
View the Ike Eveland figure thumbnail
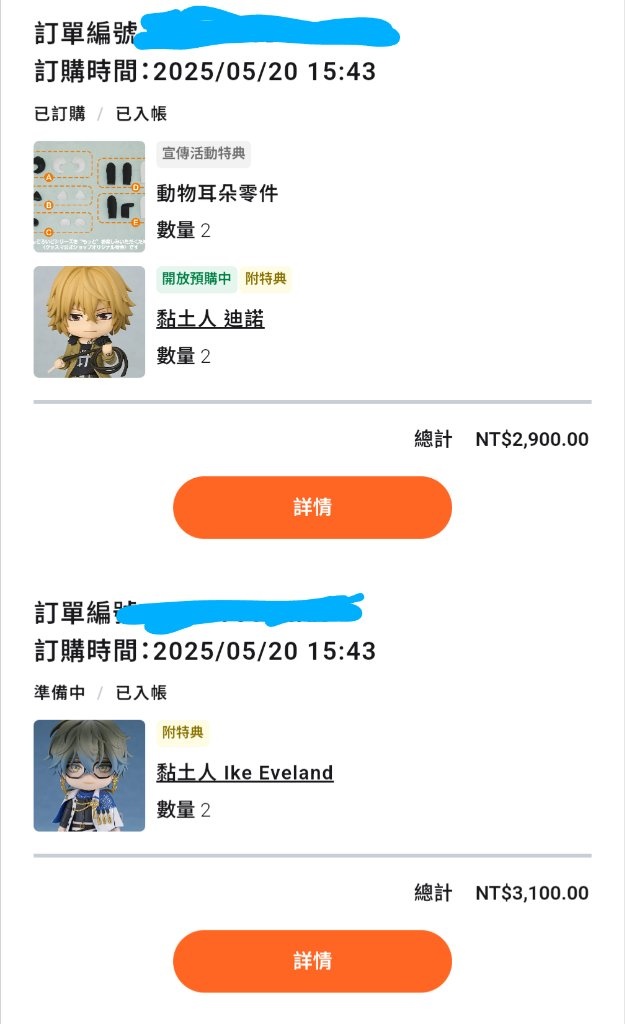click(x=89, y=776)
